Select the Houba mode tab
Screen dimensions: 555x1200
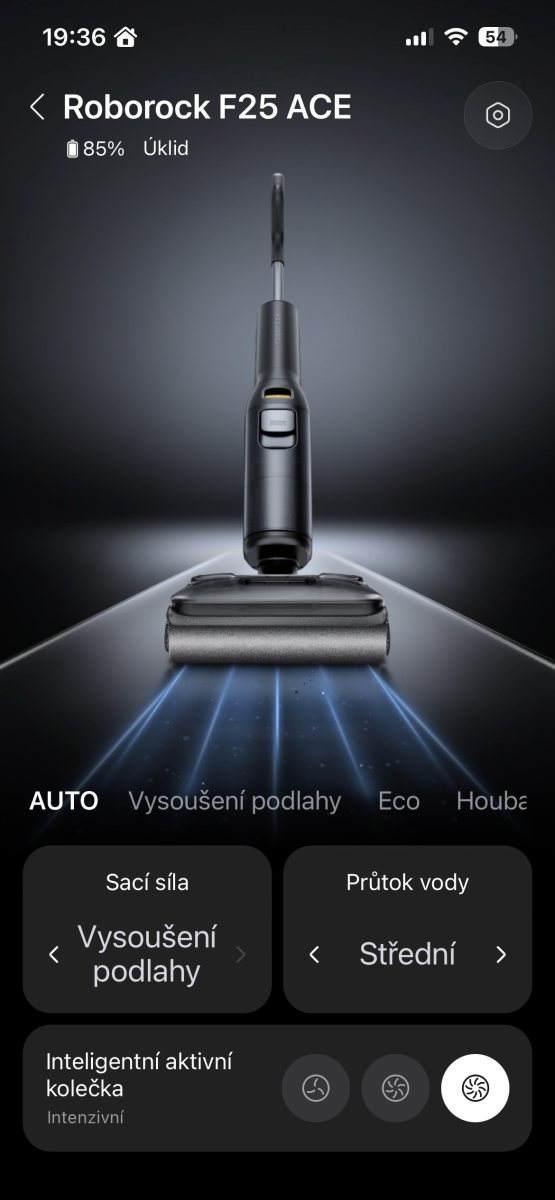pyautogui.click(x=491, y=801)
